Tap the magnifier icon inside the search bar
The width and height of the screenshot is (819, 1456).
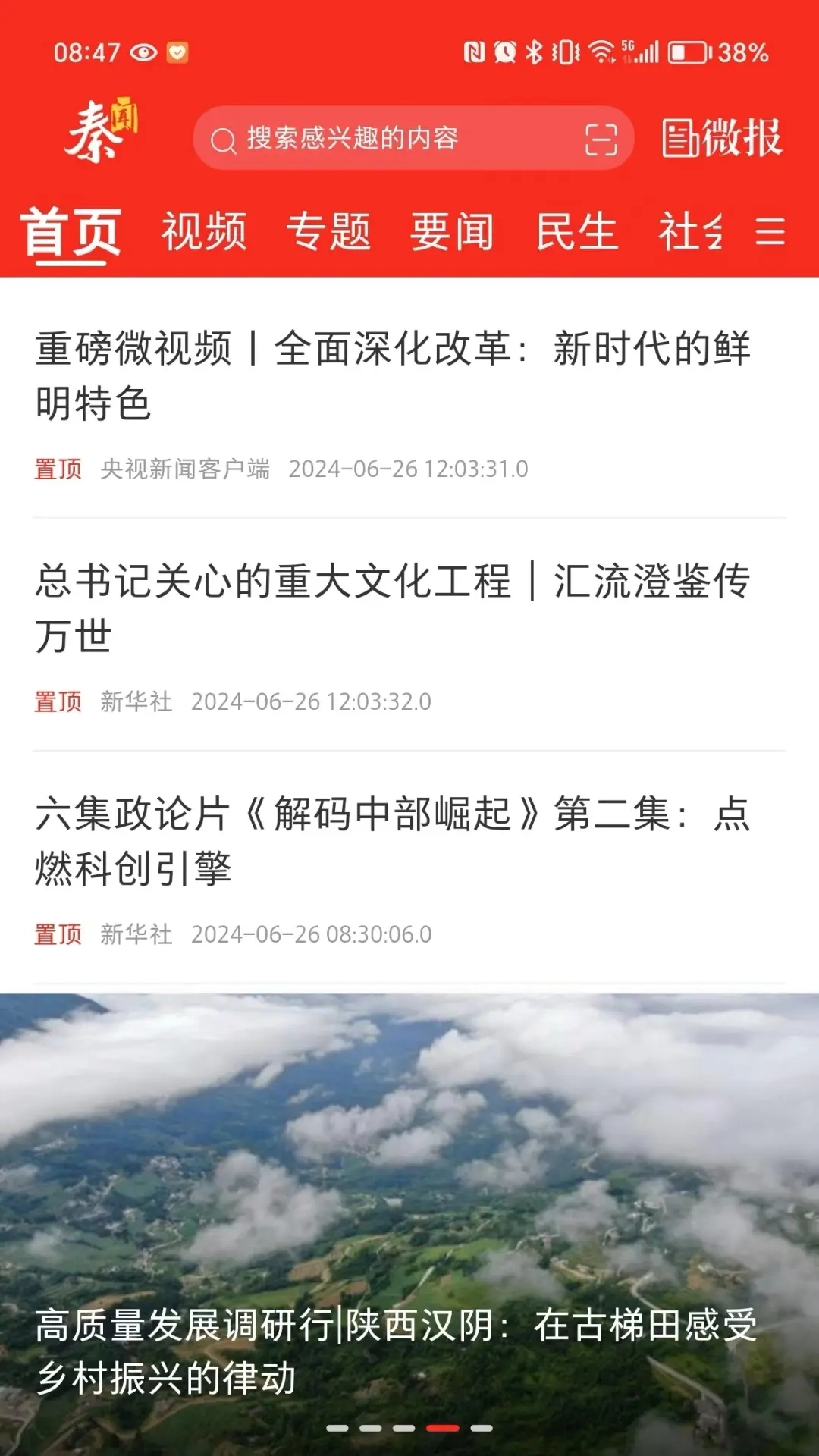click(224, 138)
